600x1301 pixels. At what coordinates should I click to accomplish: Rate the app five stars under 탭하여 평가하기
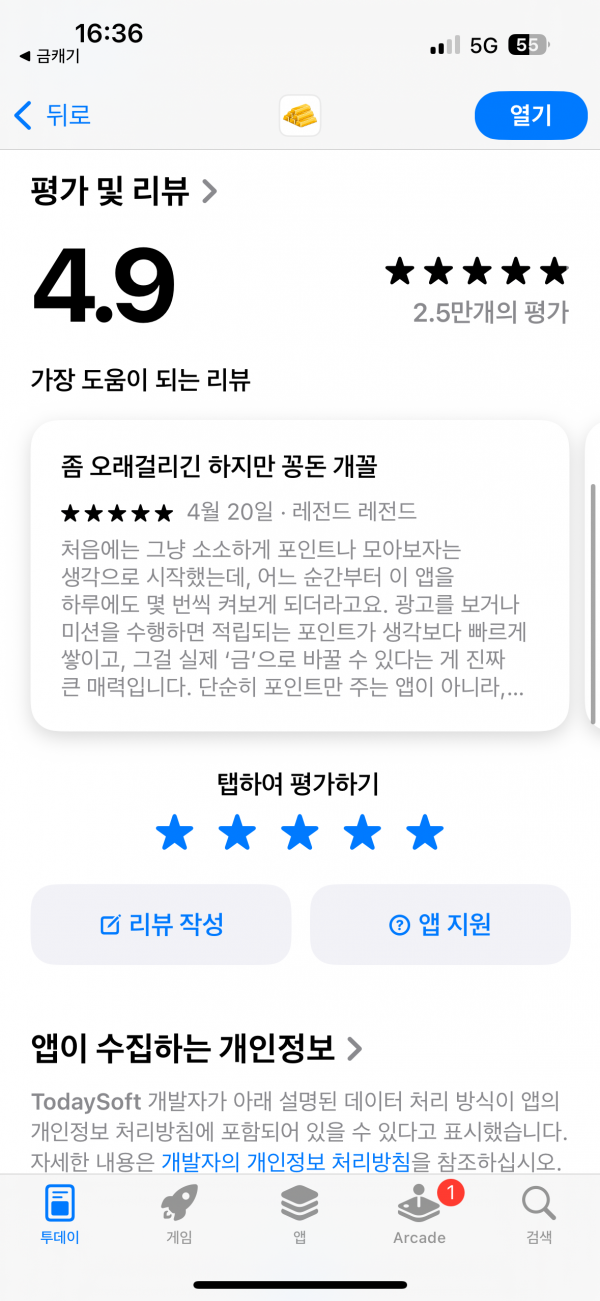click(x=426, y=832)
